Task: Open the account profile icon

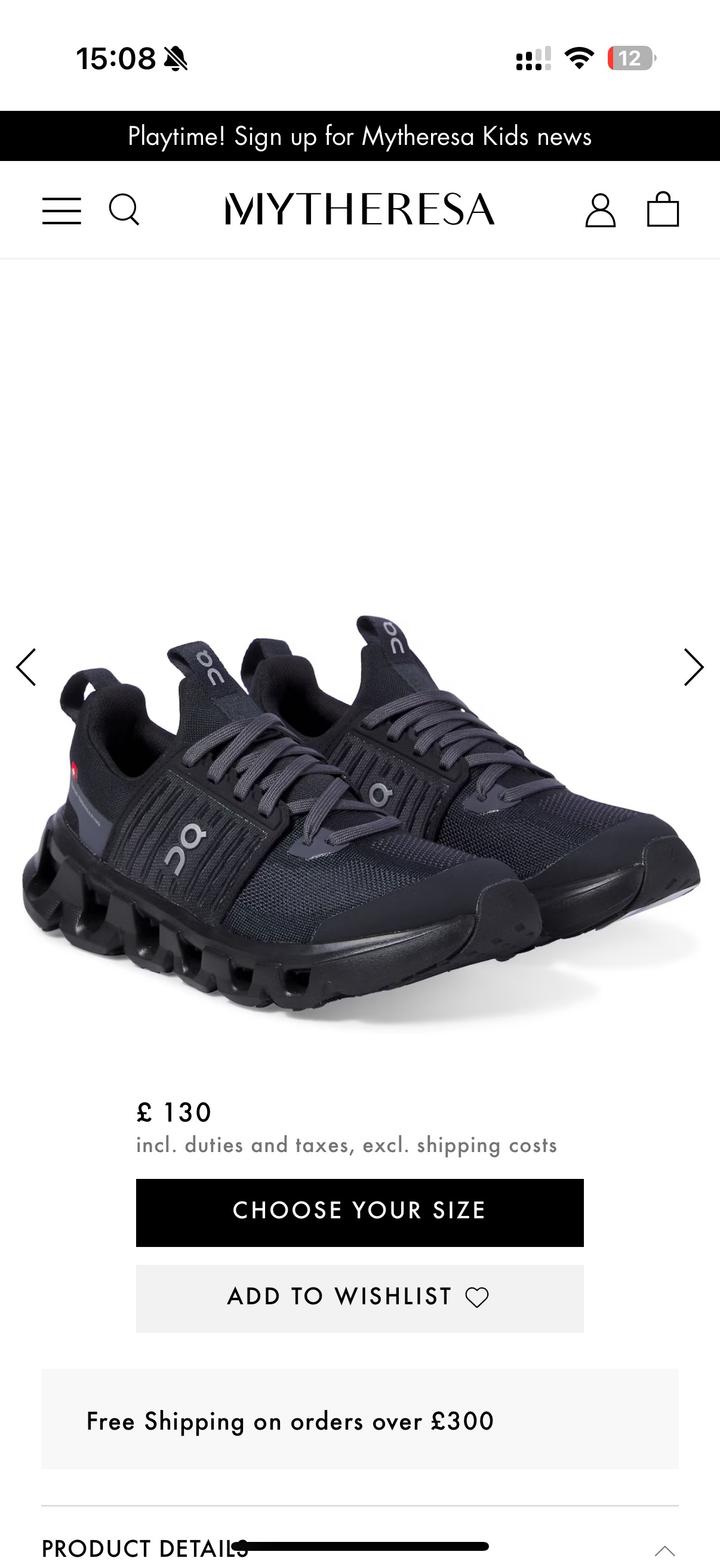Action: (x=600, y=210)
